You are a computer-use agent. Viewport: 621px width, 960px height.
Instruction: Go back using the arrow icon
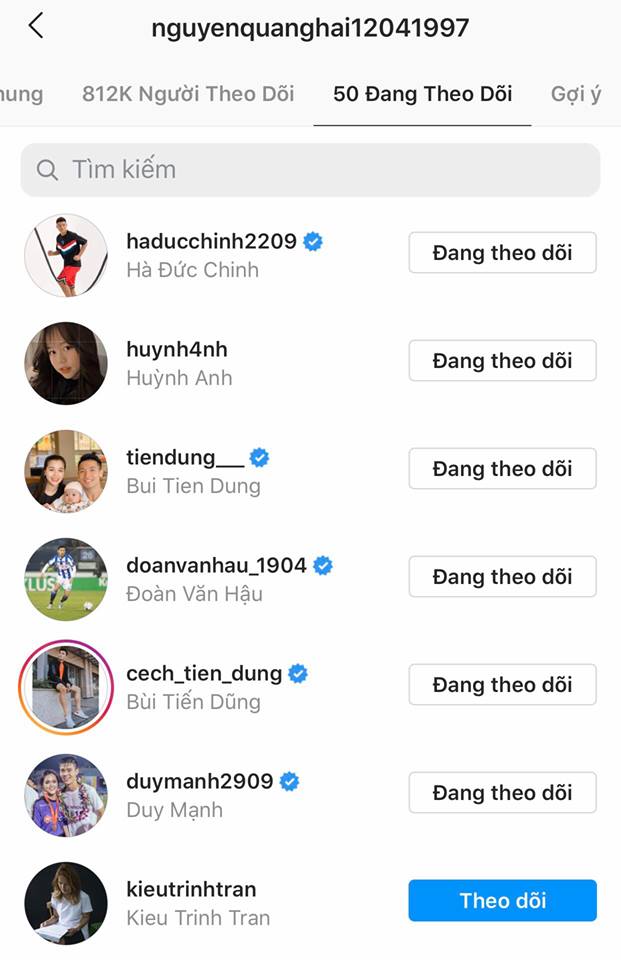pyautogui.click(x=36, y=26)
